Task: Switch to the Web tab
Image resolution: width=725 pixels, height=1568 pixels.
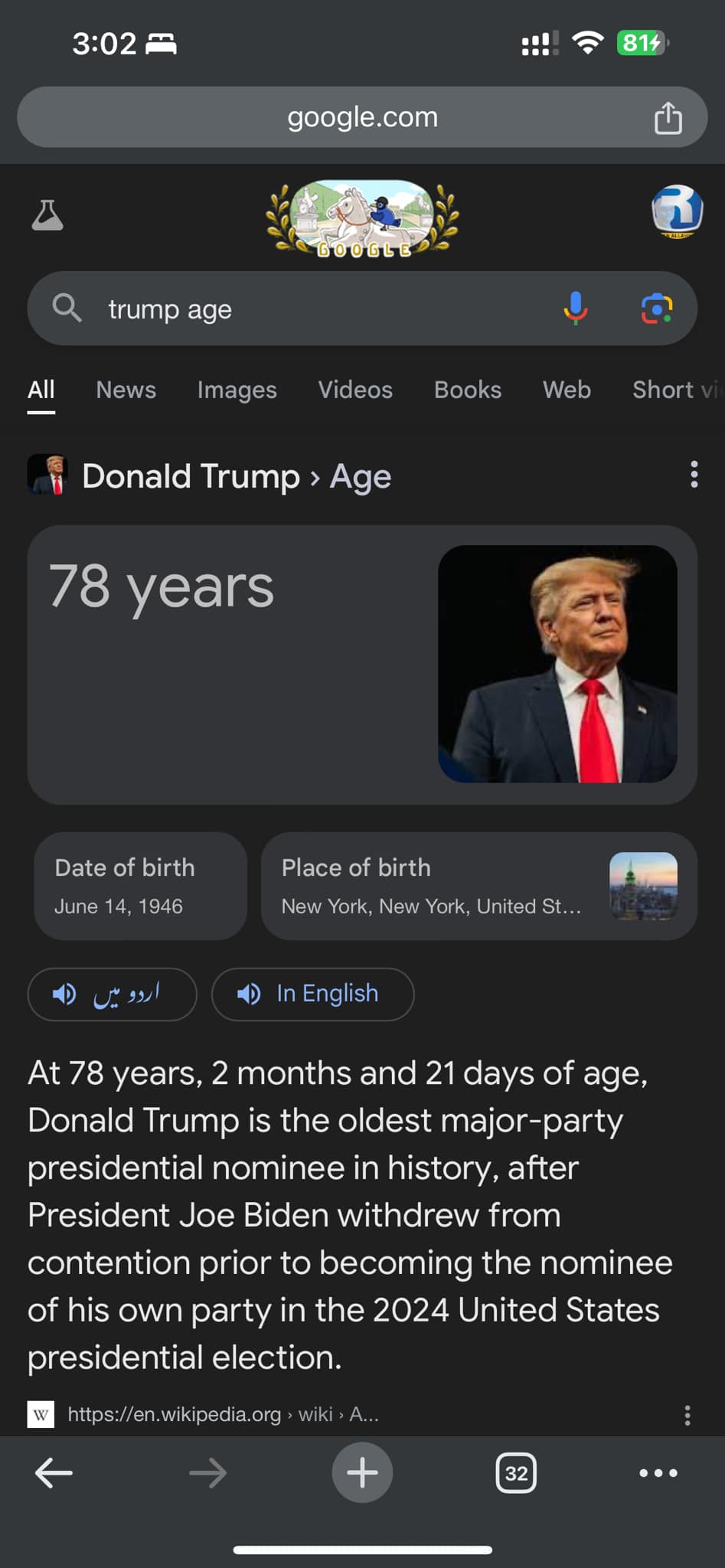Action: pyautogui.click(x=567, y=390)
